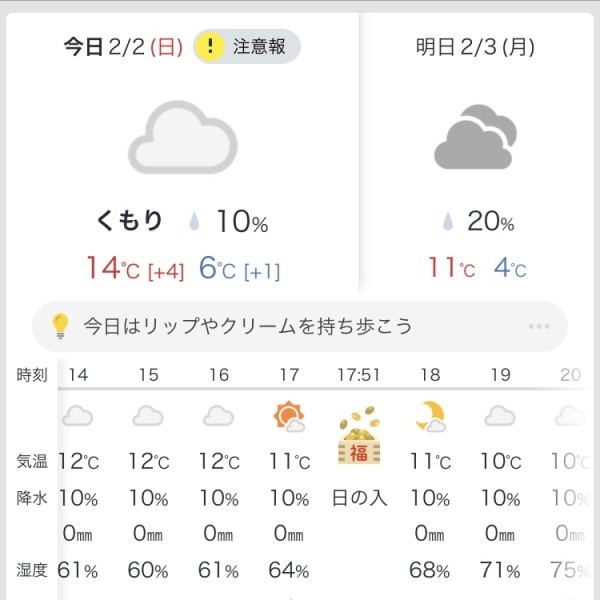Open the three-dot menu on the tip banner
The image size is (600, 600).
click(x=539, y=326)
